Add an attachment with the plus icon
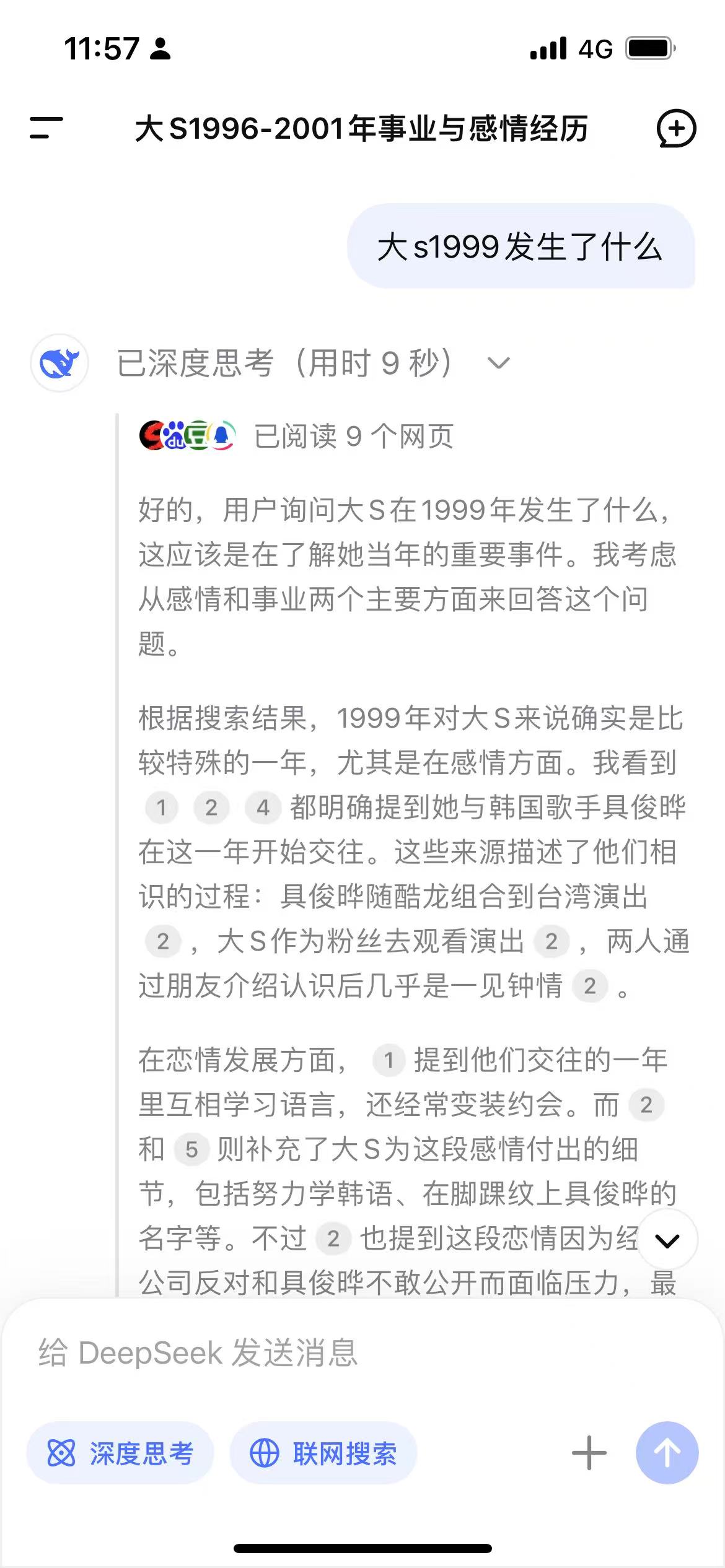The width and height of the screenshot is (725, 1568). coord(589,1453)
